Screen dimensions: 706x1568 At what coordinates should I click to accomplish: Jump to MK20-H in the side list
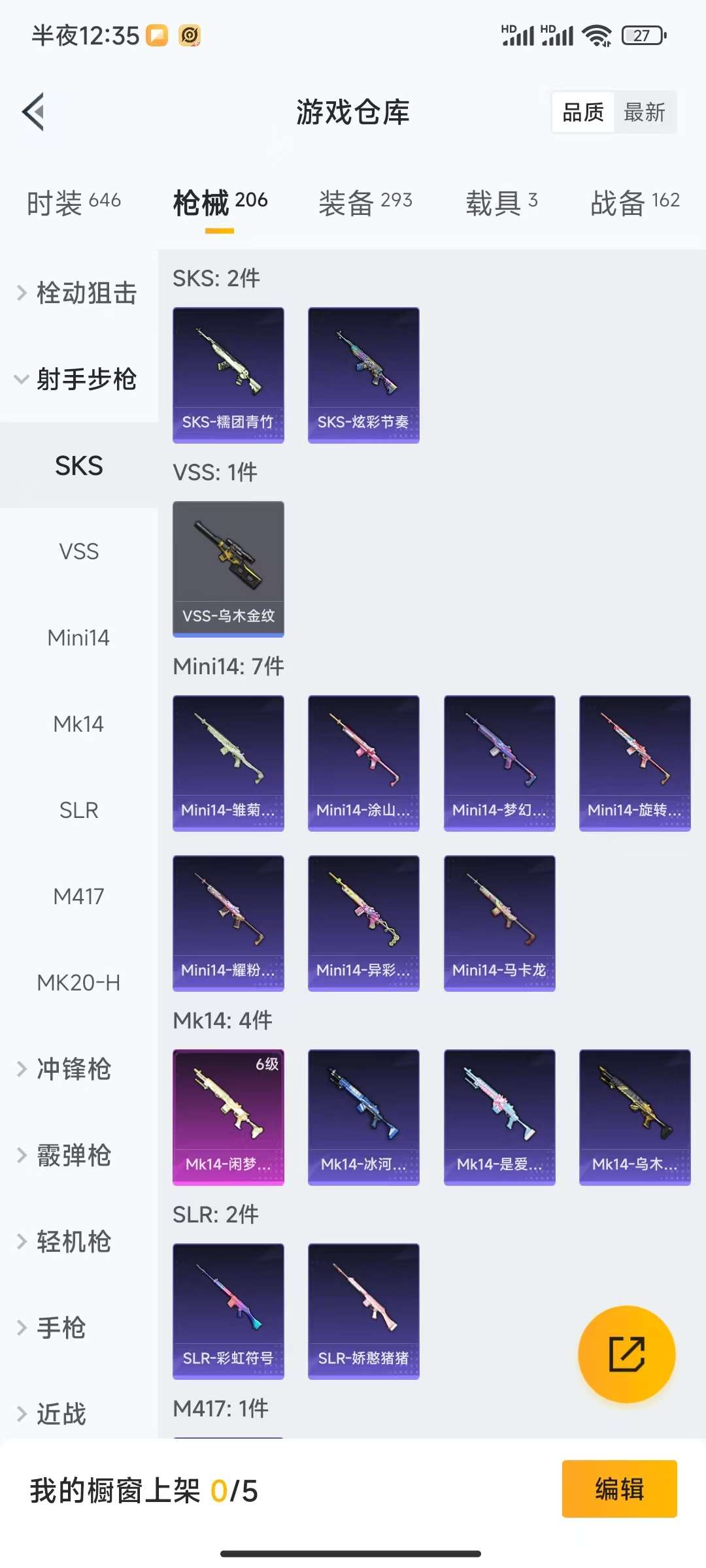click(x=78, y=983)
